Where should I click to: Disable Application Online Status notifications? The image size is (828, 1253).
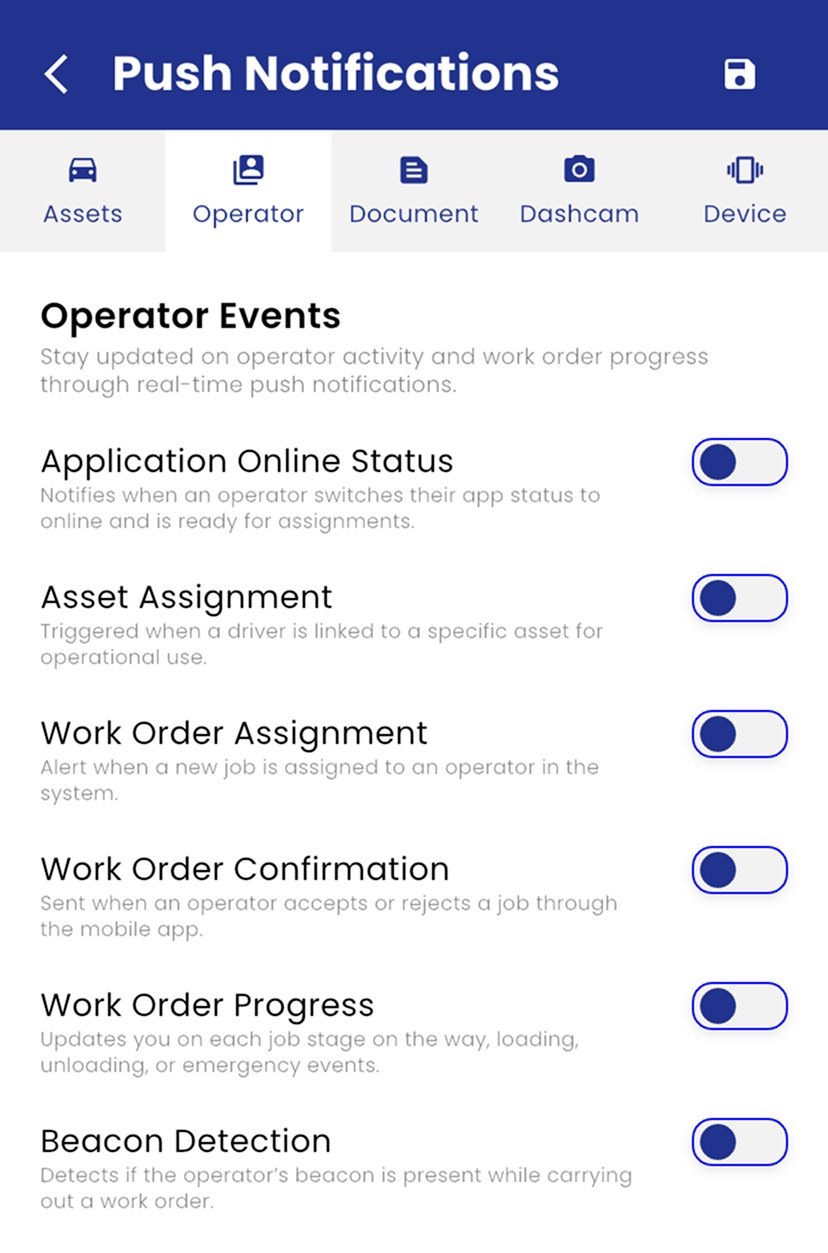[x=739, y=462]
